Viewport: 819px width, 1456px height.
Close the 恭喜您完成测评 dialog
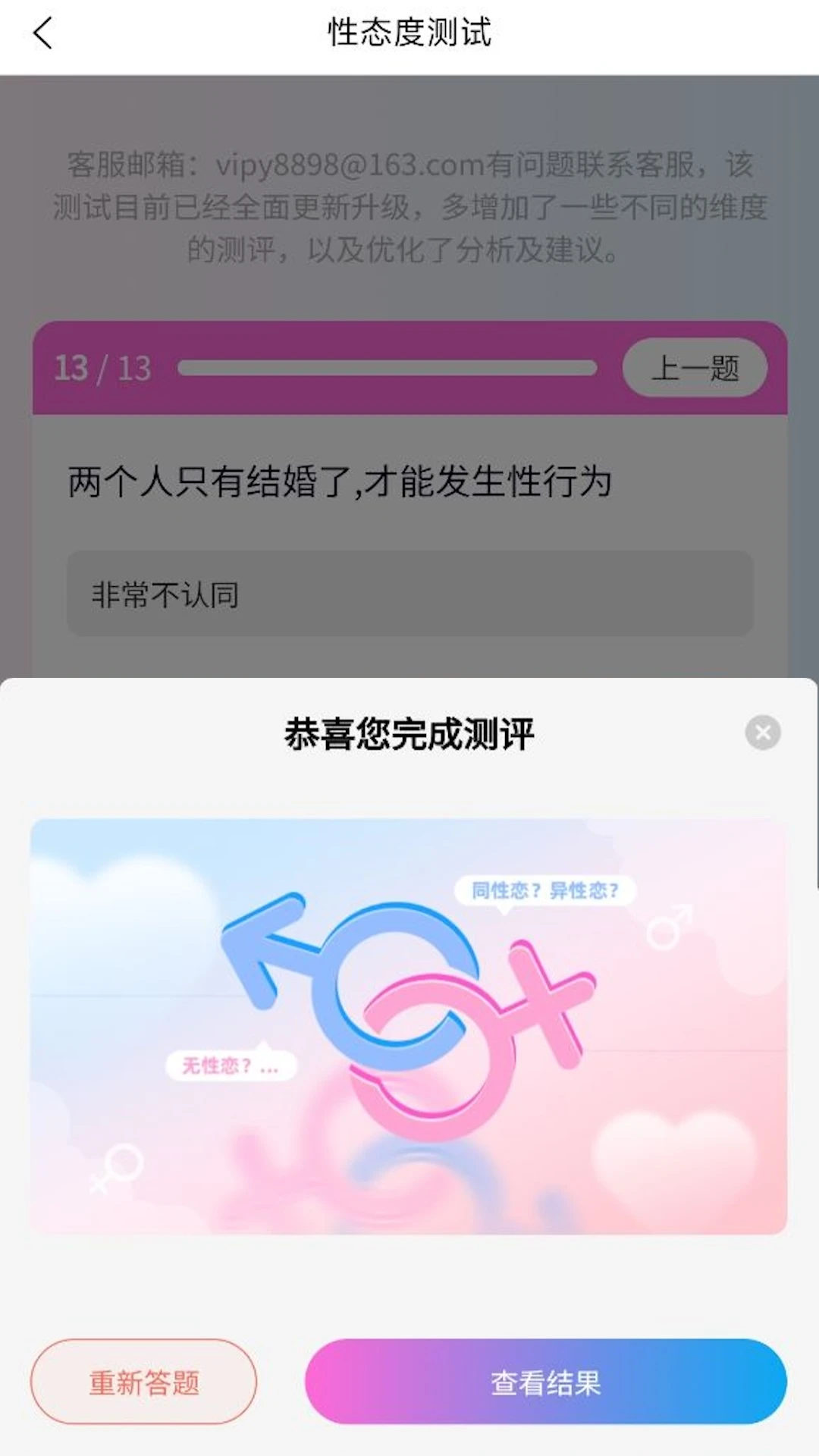click(x=763, y=733)
